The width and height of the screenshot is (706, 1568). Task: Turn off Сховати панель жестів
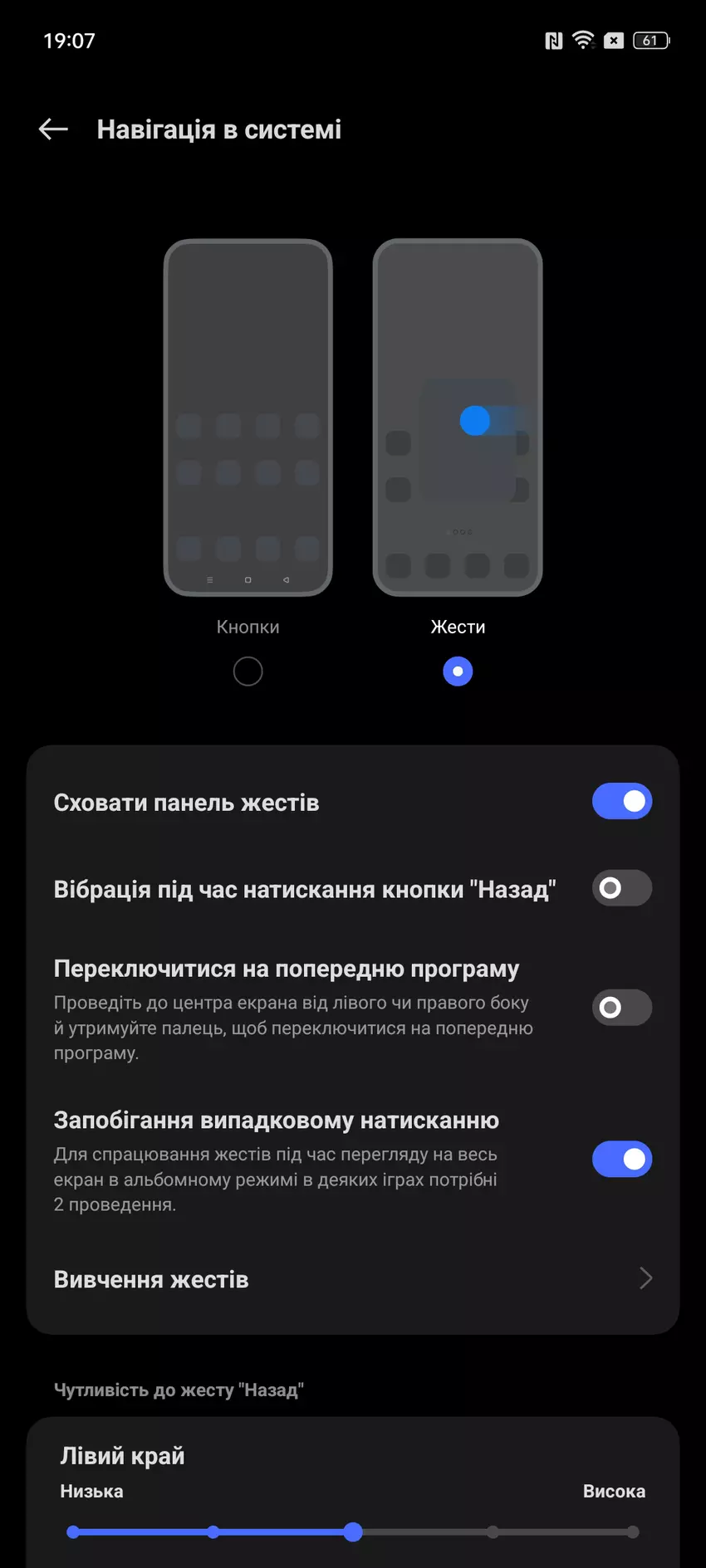click(621, 801)
